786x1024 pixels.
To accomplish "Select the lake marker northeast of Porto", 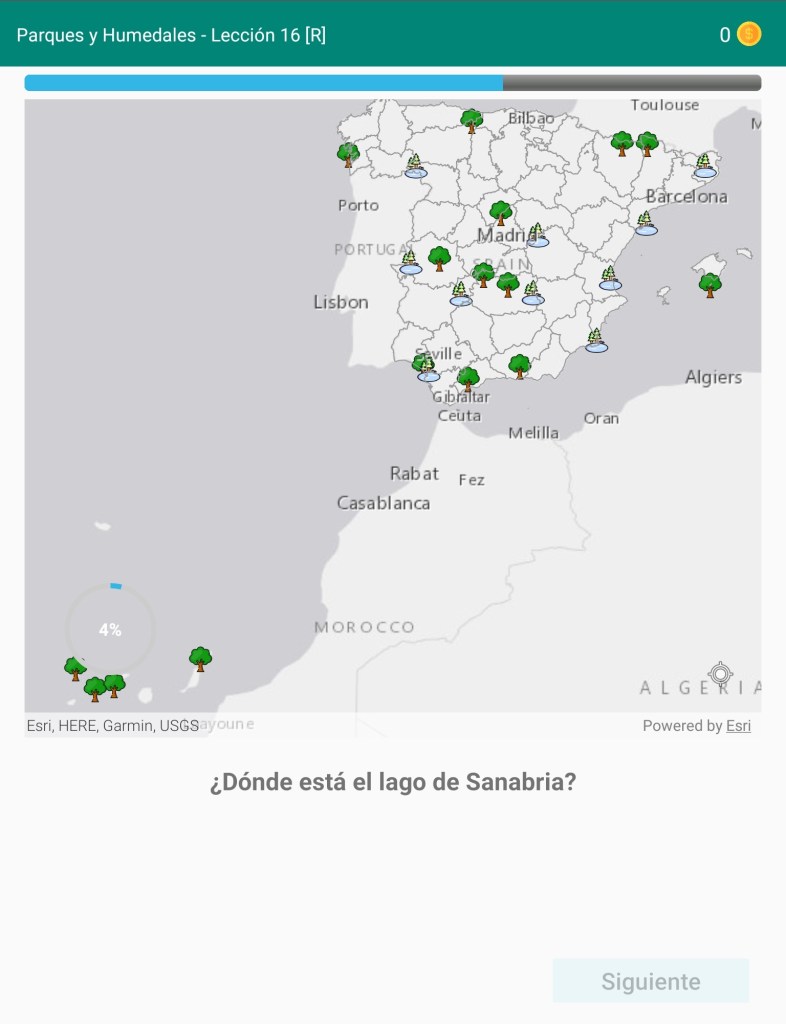I will (415, 166).
